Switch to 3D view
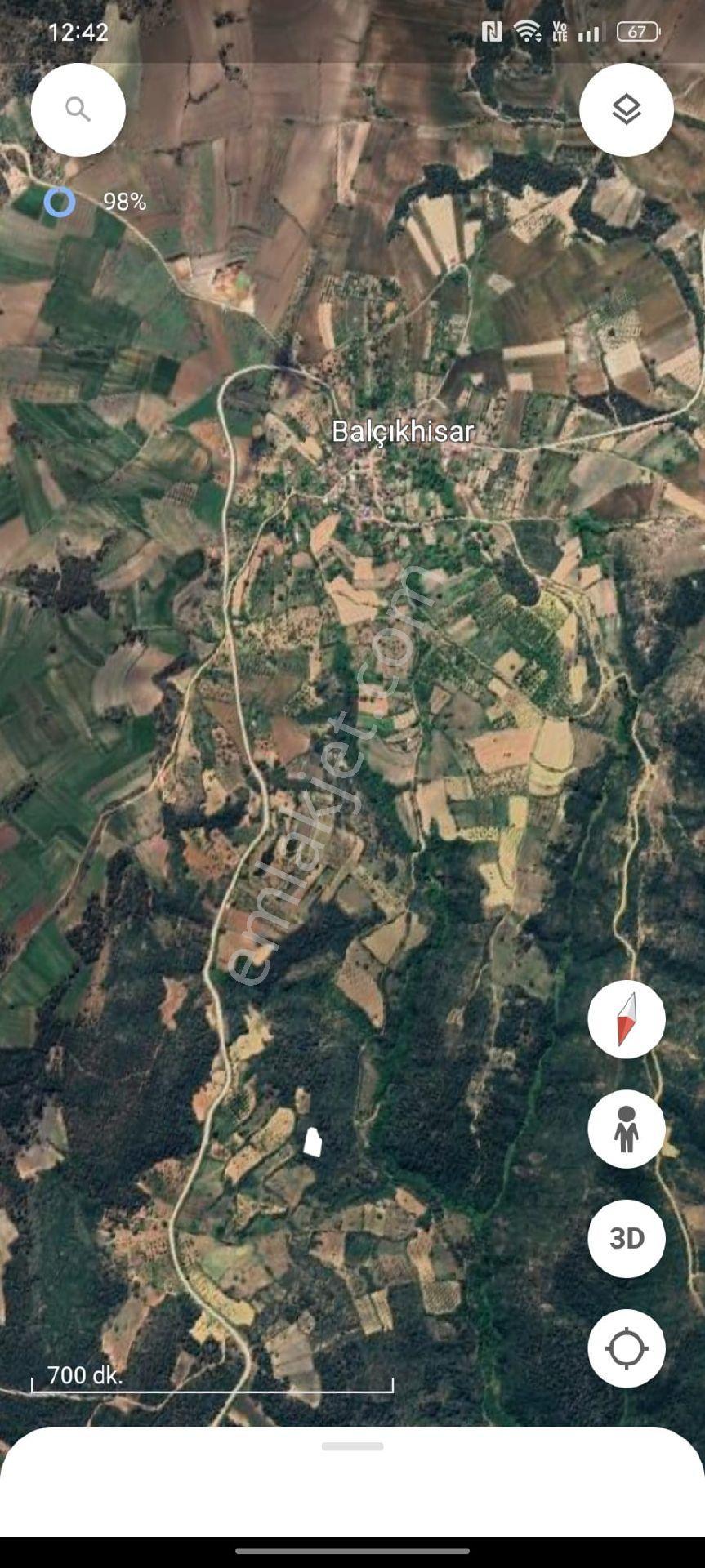Screen dimensions: 705x1568 (627, 1238)
